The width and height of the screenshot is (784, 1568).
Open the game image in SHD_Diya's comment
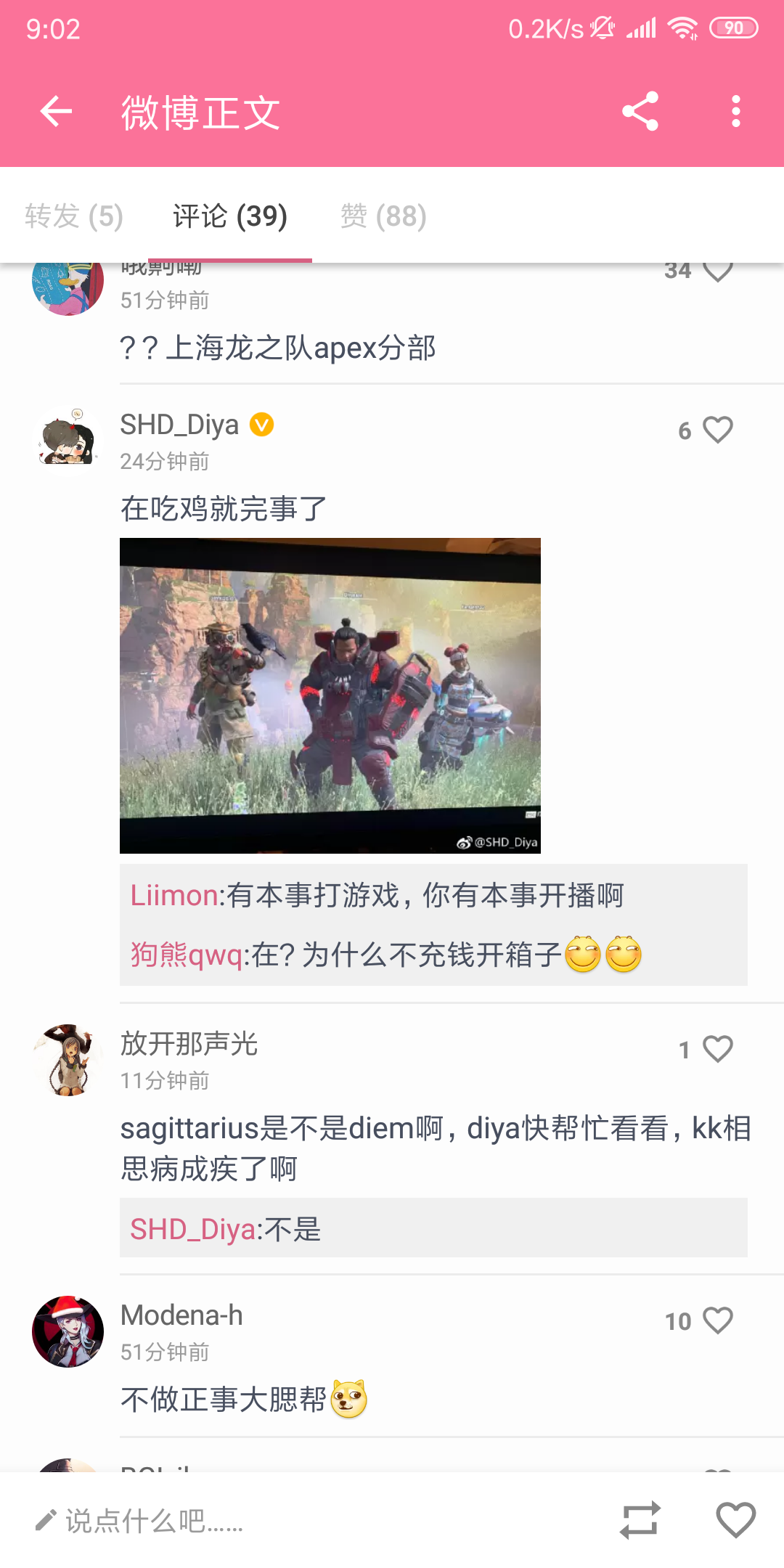click(x=330, y=695)
